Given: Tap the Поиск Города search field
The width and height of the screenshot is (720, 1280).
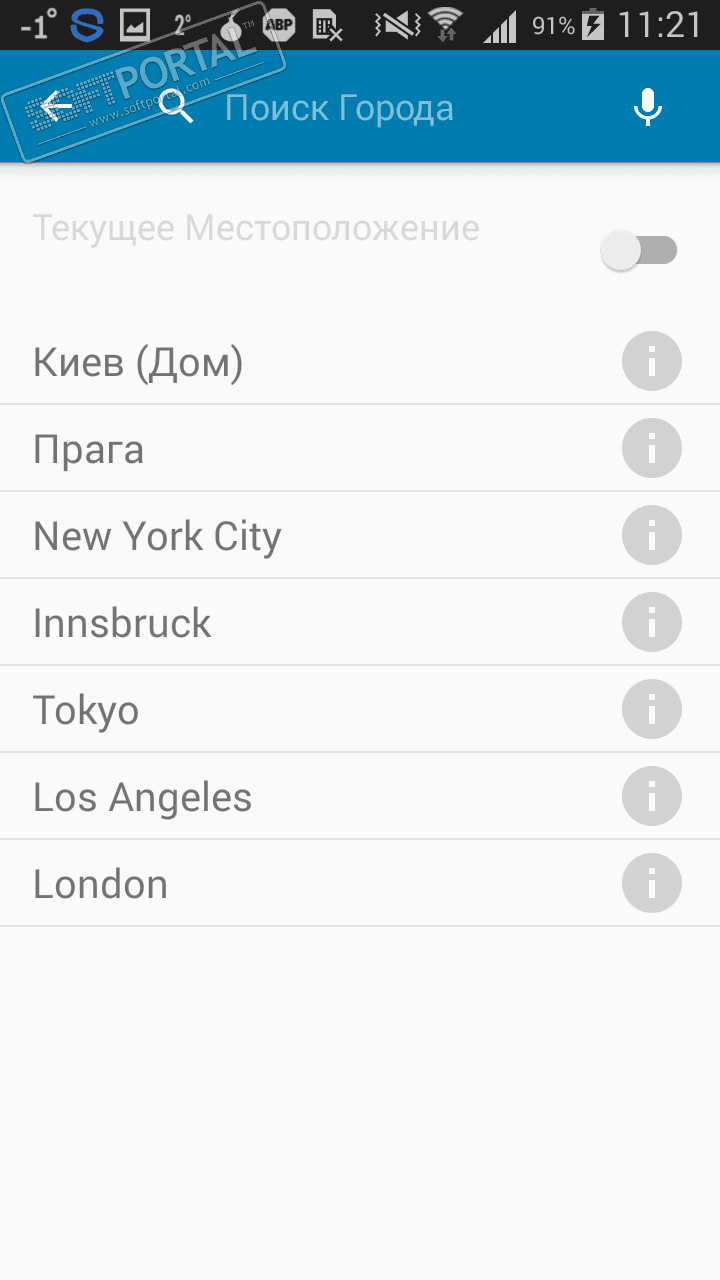Looking at the screenshot, I should [340, 108].
